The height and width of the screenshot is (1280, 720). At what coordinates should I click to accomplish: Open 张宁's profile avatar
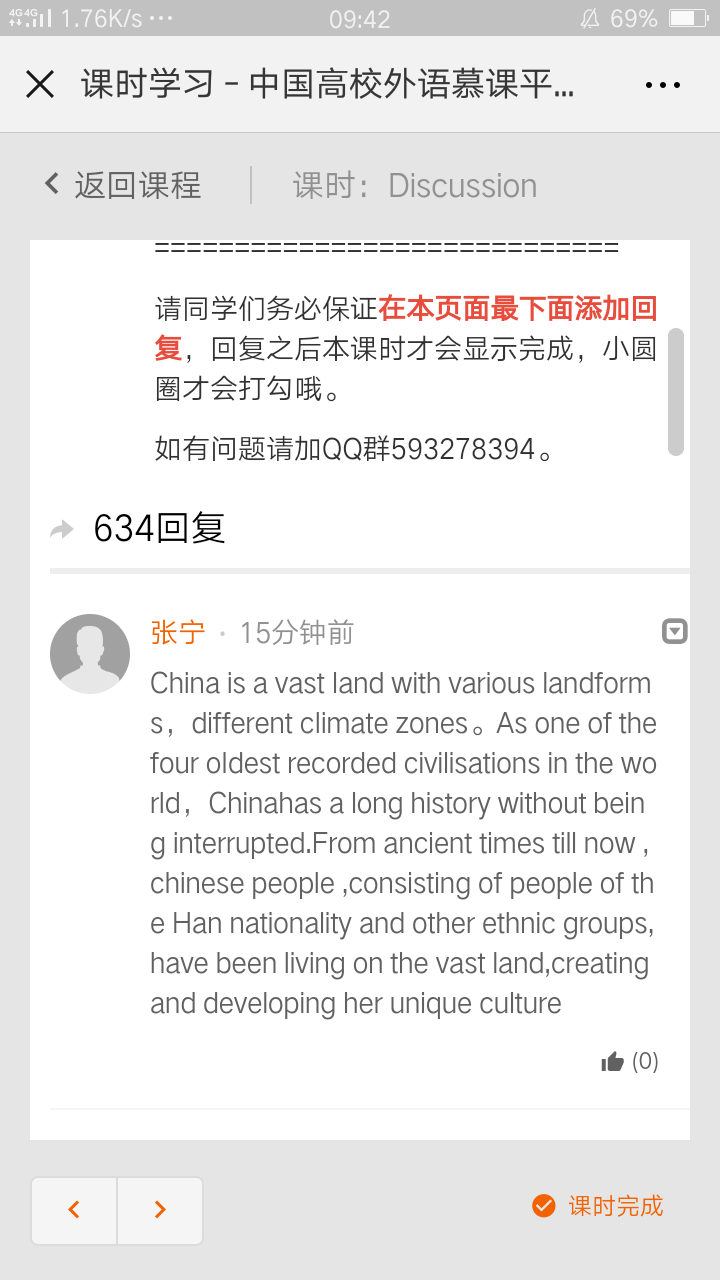90,653
